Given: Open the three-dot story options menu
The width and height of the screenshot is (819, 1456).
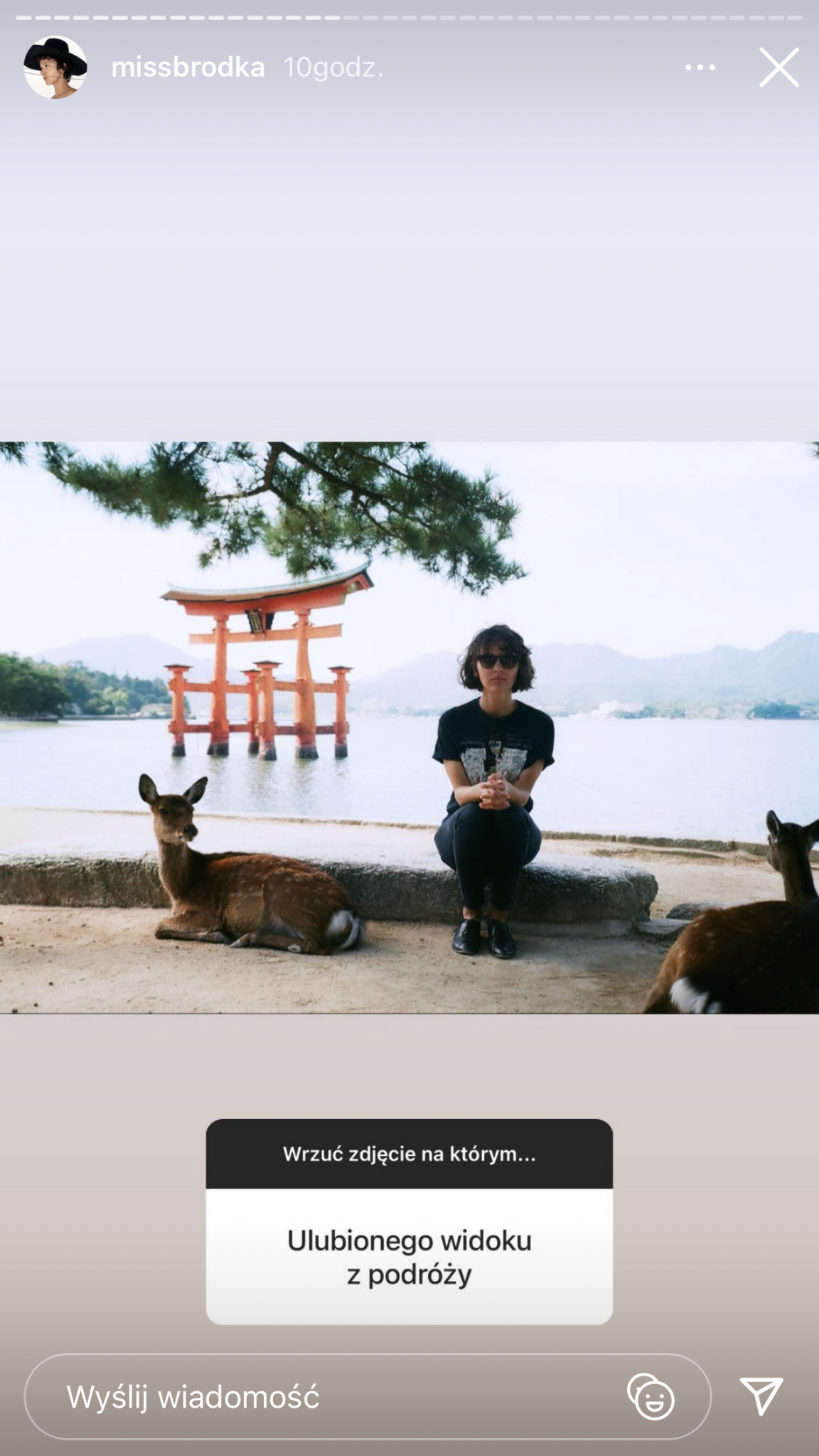Looking at the screenshot, I should (700, 68).
